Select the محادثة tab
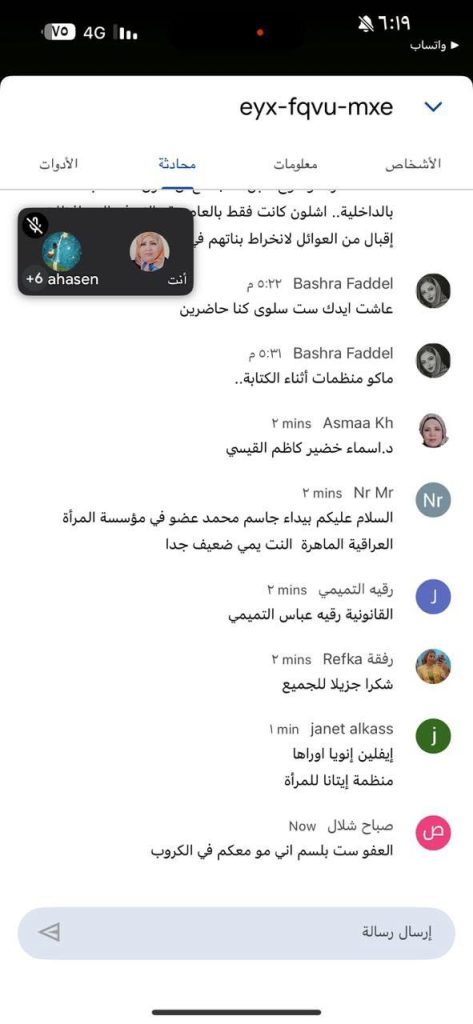The width and height of the screenshot is (473, 1024). click(x=177, y=164)
